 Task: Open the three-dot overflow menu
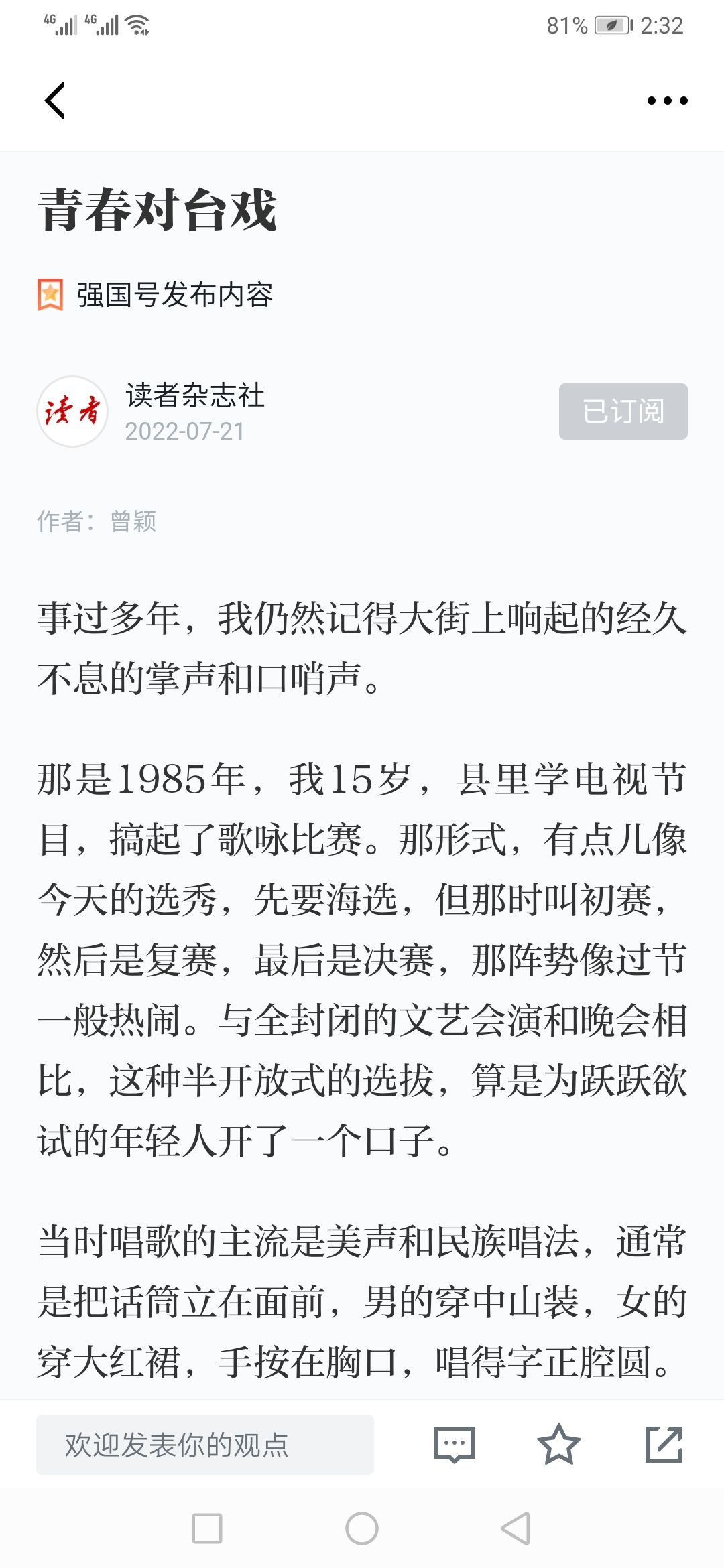[667, 101]
